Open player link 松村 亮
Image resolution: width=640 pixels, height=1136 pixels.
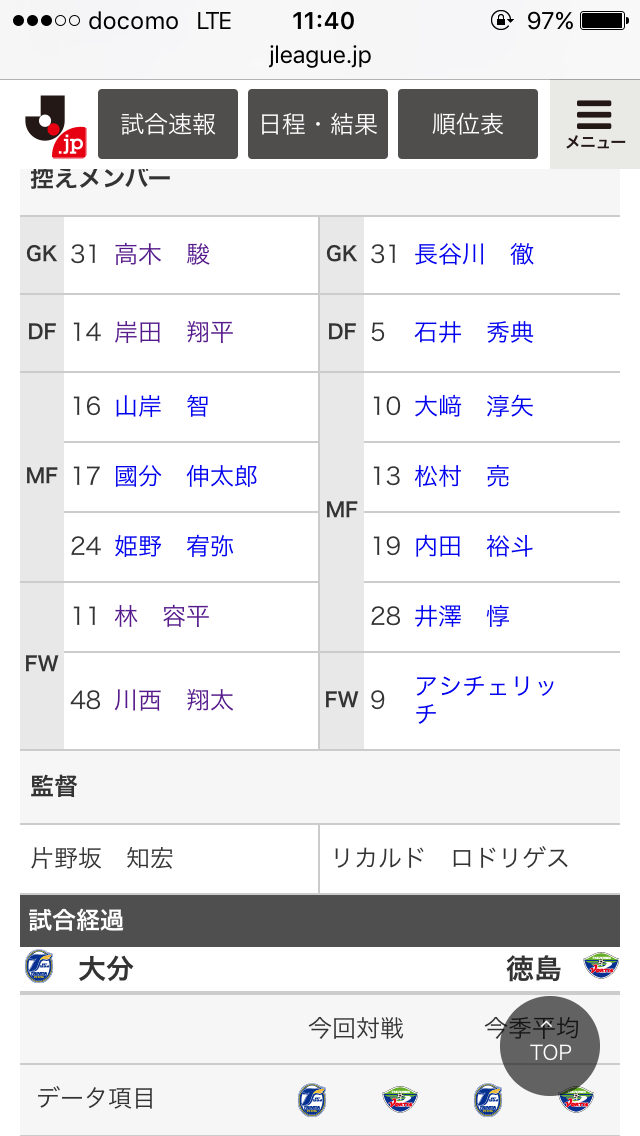tap(462, 477)
